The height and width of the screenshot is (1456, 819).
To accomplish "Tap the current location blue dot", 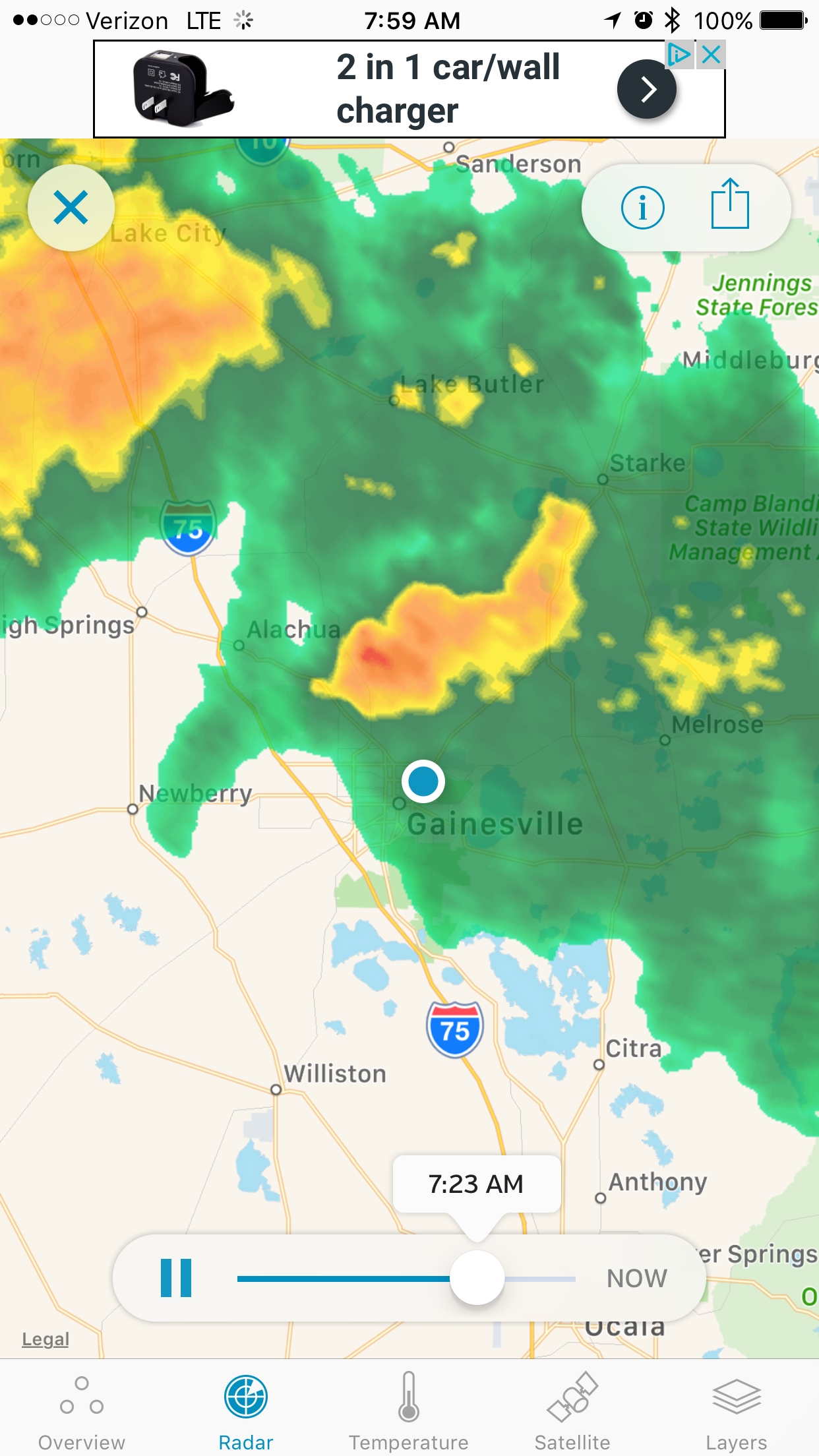I will click(x=423, y=781).
